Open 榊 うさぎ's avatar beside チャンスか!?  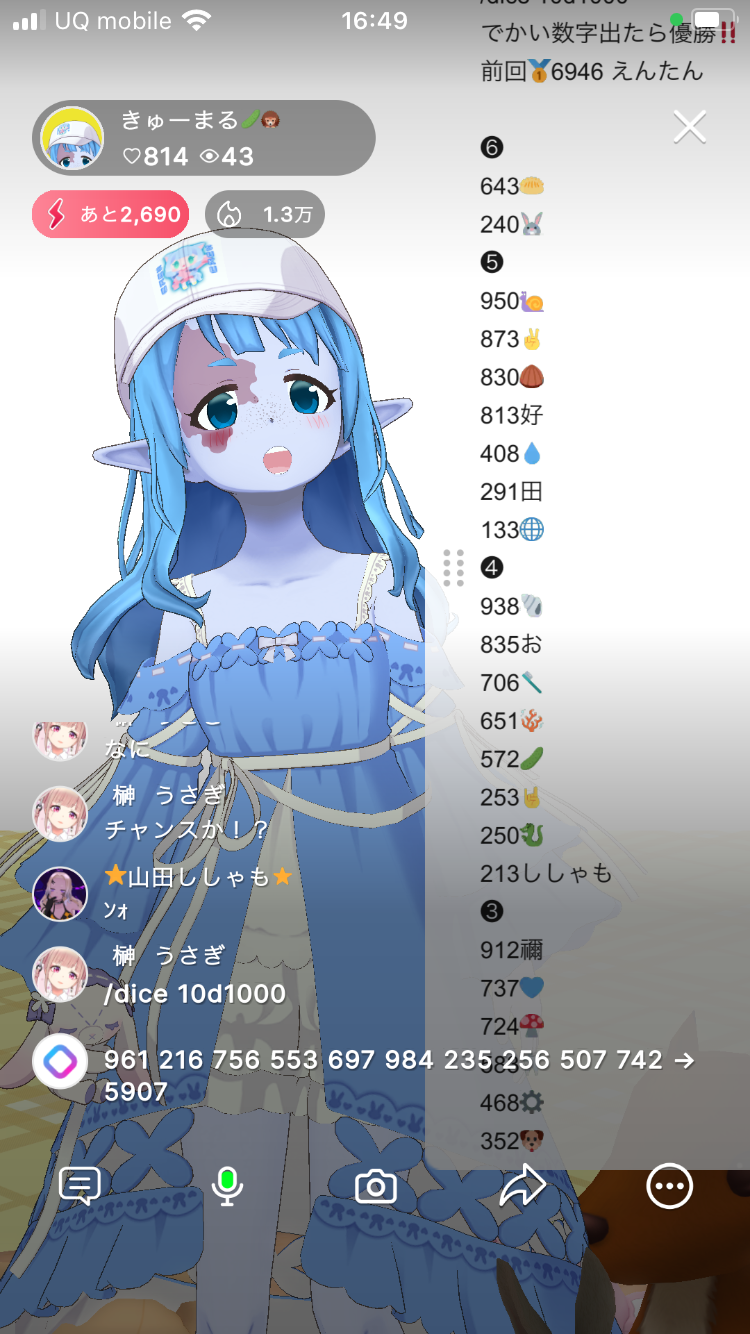pyautogui.click(x=60, y=813)
